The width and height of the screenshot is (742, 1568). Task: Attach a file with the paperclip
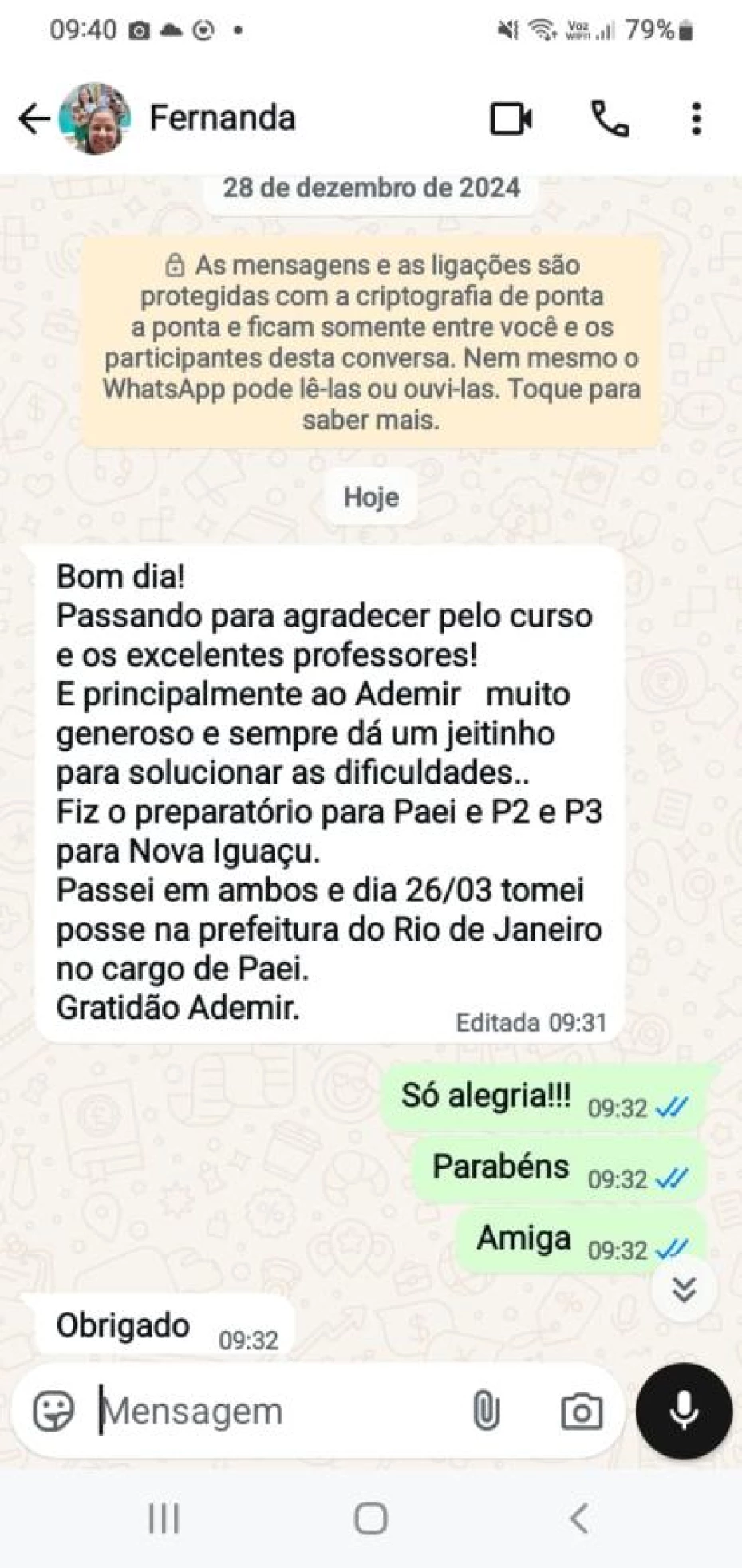pyautogui.click(x=486, y=1411)
